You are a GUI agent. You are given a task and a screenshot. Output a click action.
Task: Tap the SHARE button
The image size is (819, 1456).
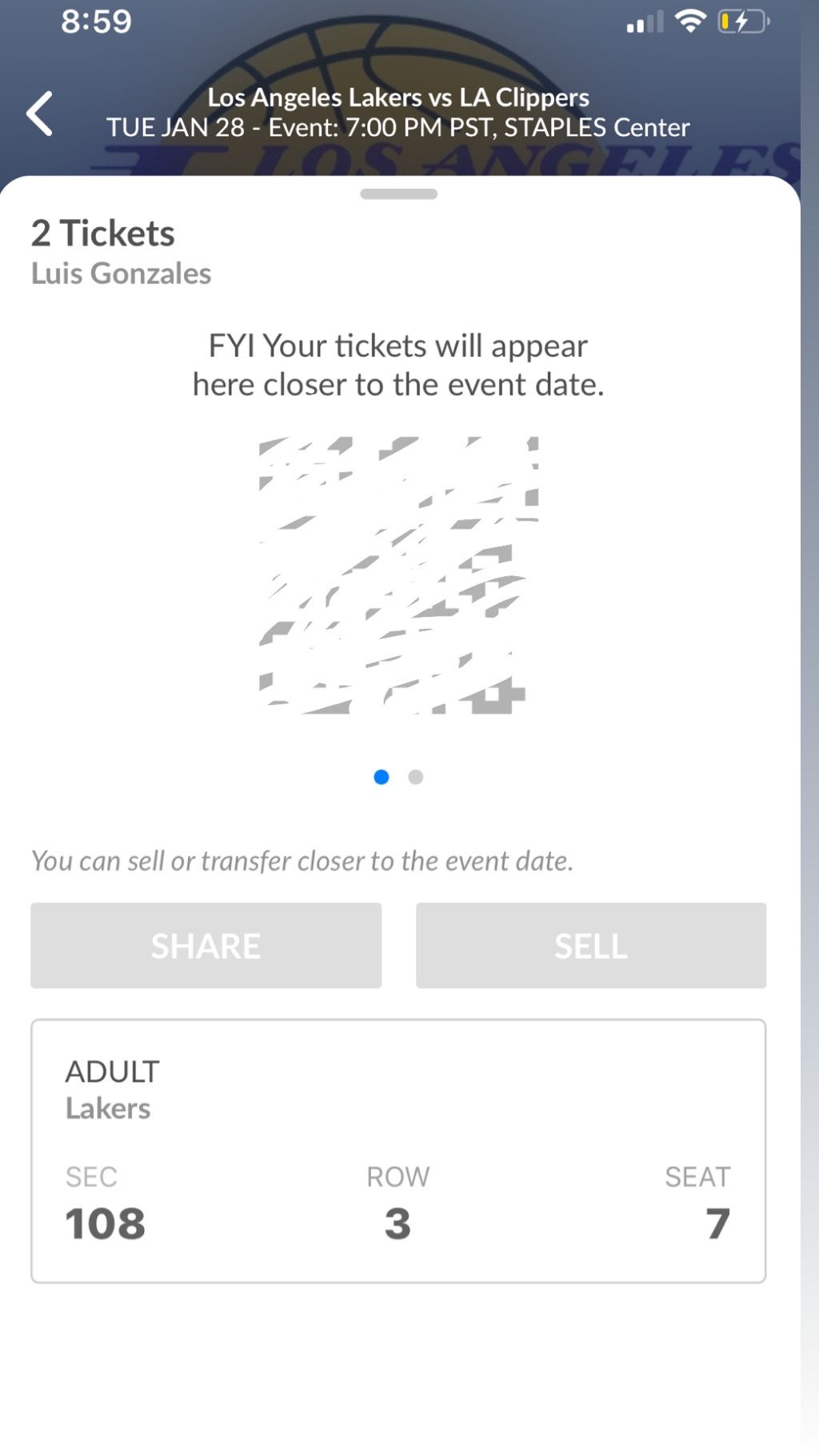pos(206,946)
